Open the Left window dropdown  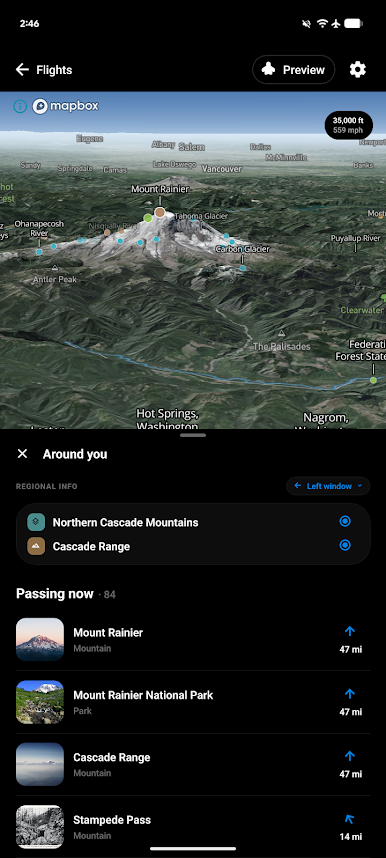(328, 486)
